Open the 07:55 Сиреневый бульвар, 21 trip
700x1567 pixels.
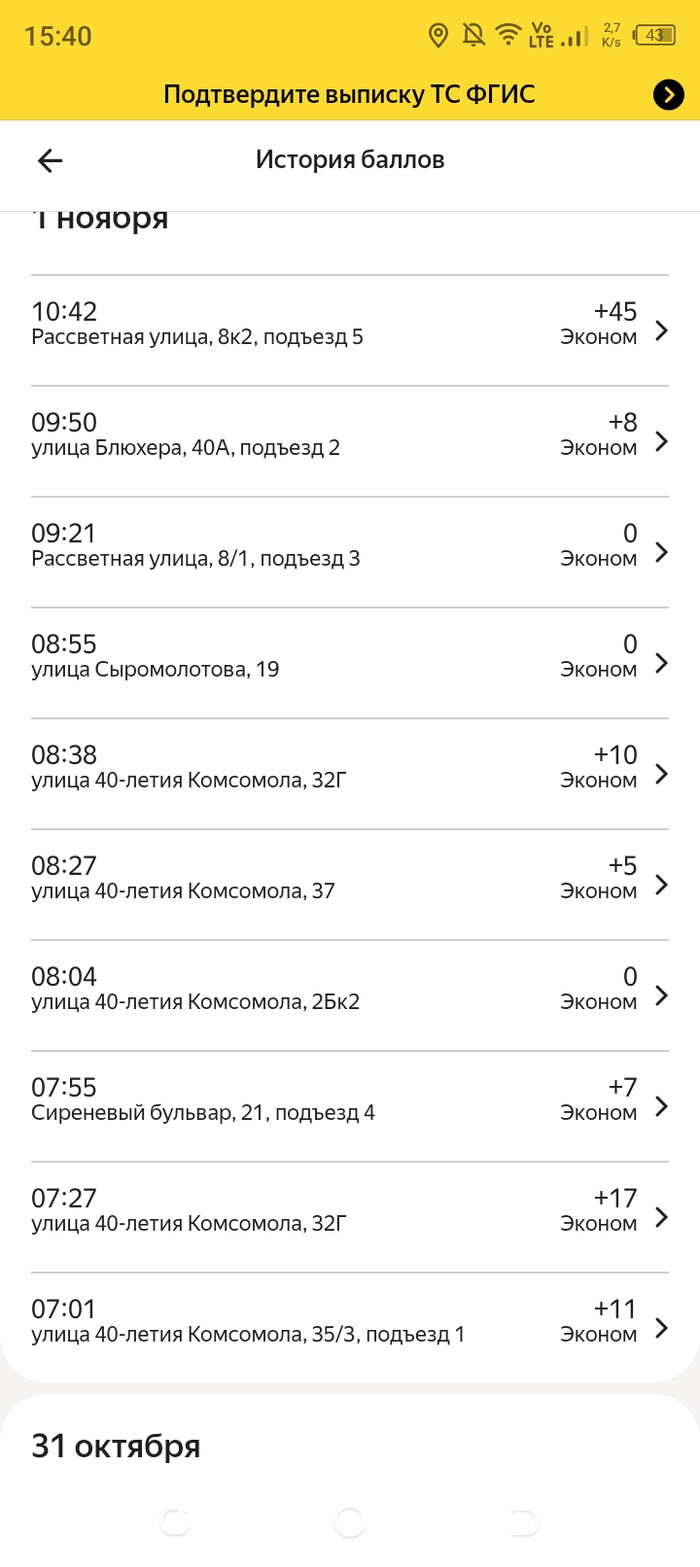[x=350, y=1101]
